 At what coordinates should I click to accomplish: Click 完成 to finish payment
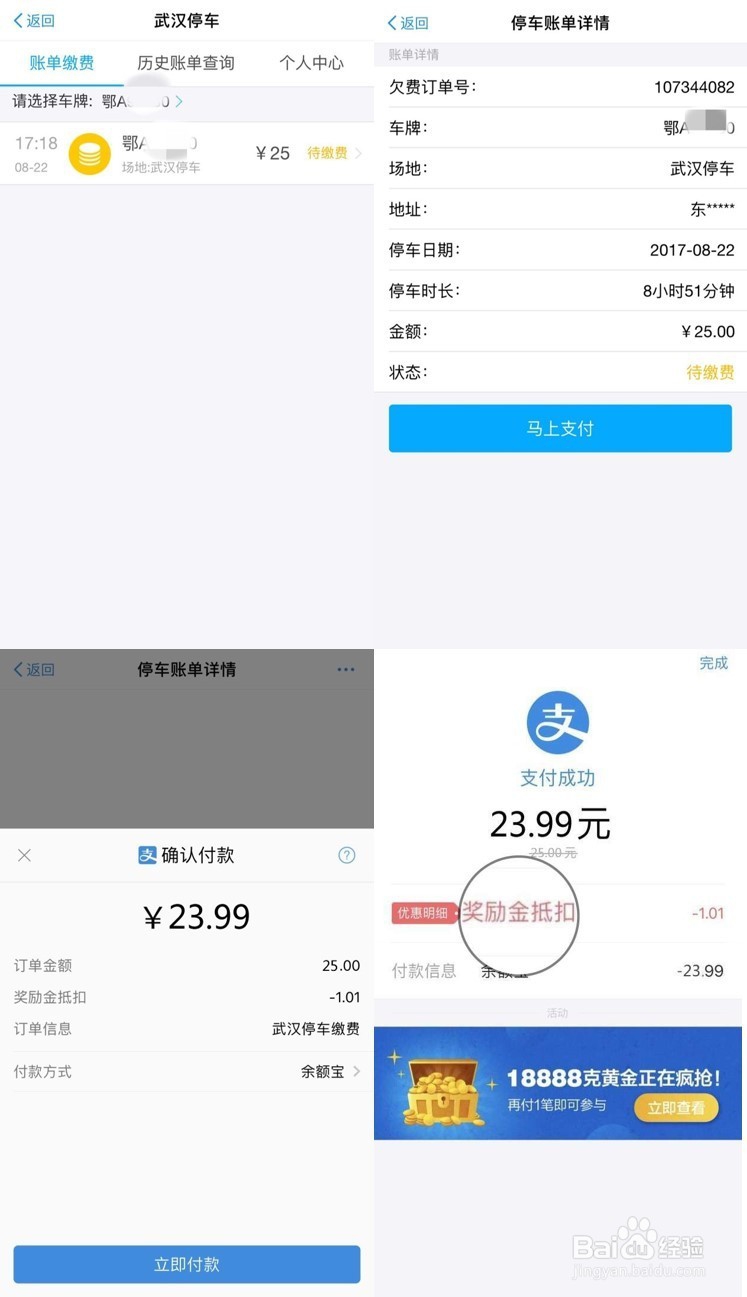713,663
